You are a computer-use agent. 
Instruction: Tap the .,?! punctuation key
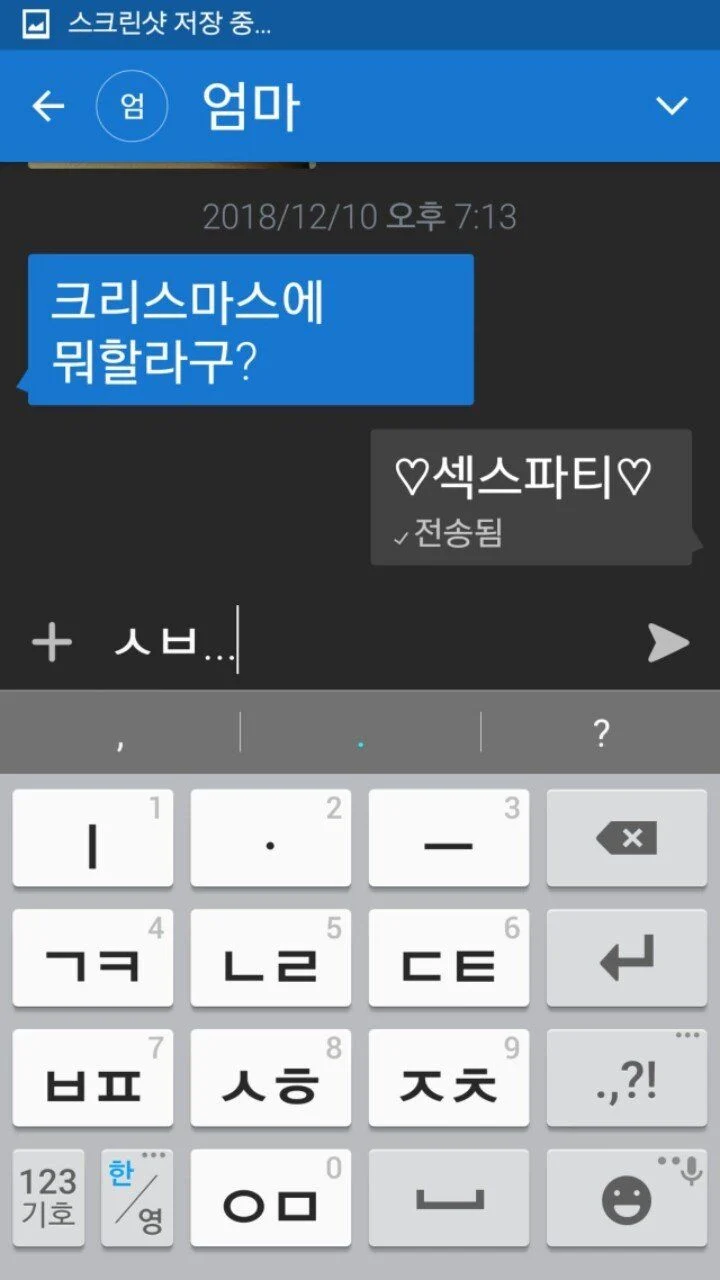coord(627,1078)
